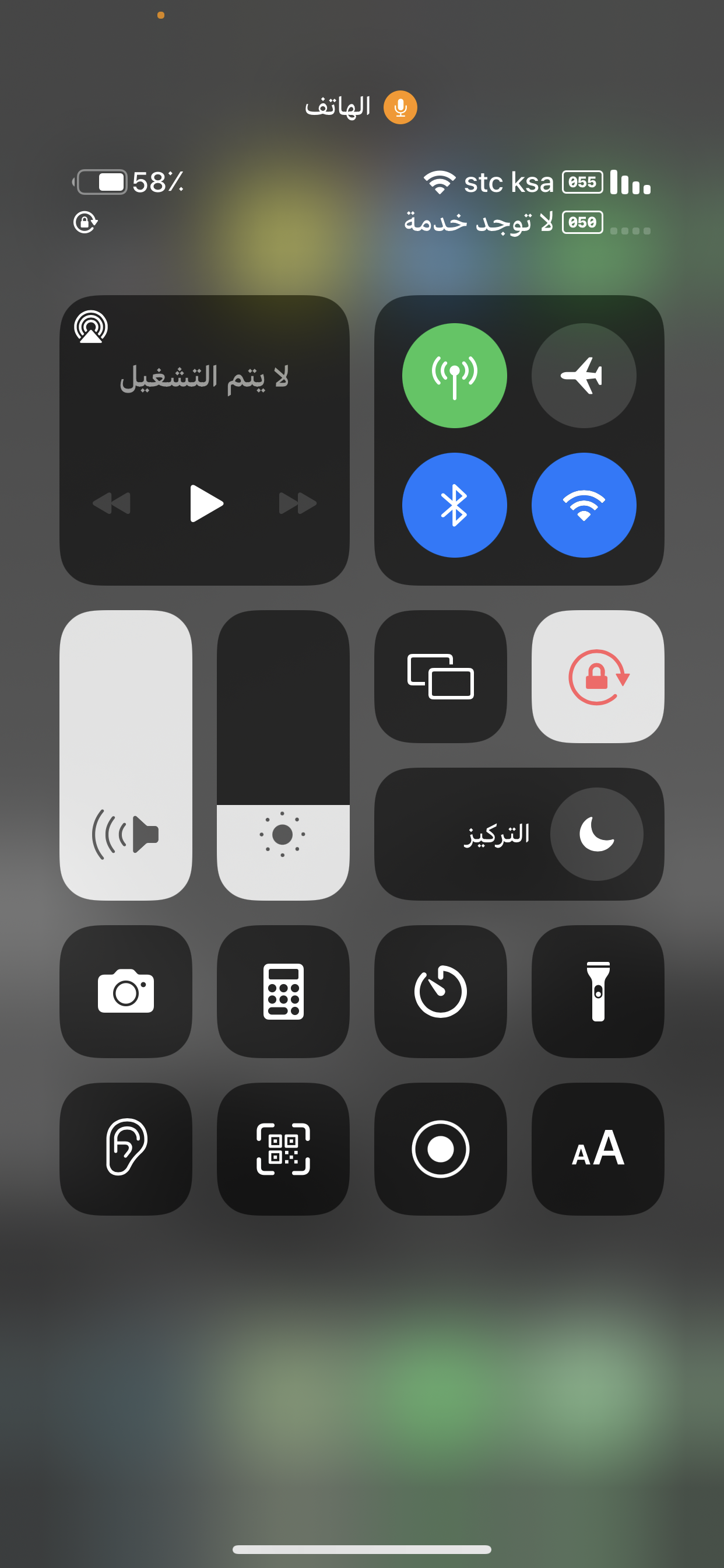Skip to the next track
The height and width of the screenshot is (1568, 724).
coord(297,503)
